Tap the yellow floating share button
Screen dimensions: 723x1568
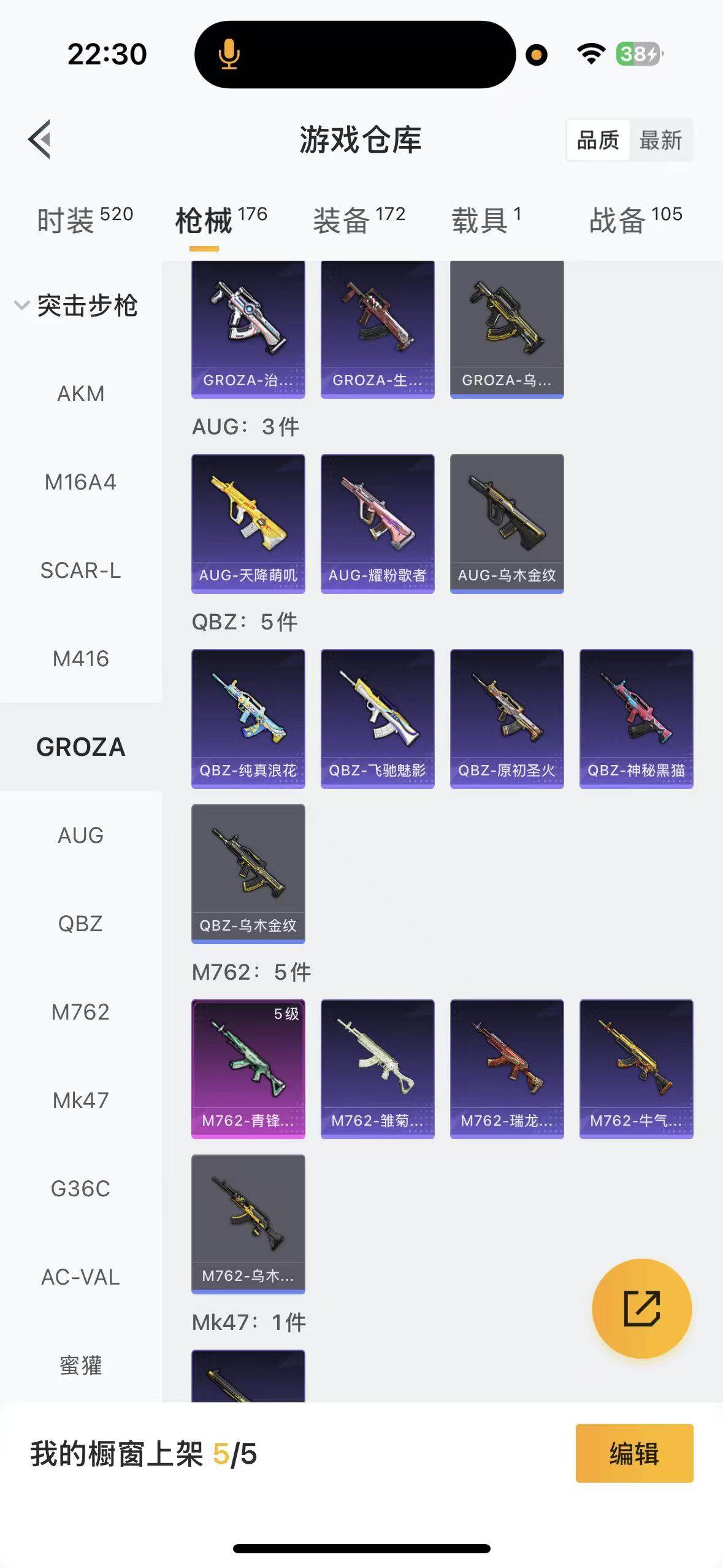click(x=641, y=1308)
